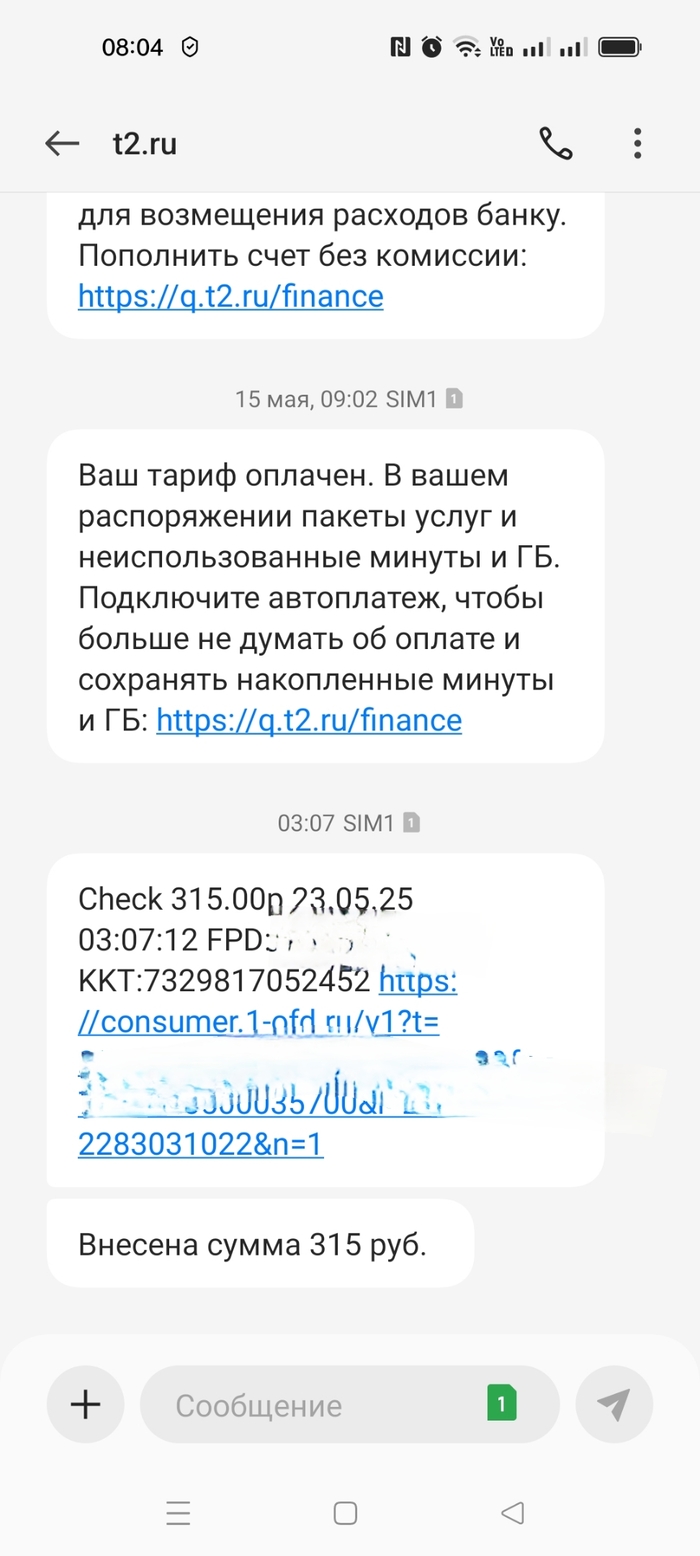Image resolution: width=700 pixels, height=1556 pixels.
Task: Open the consumer.1-ofd.ru receipt link
Action: (258, 1025)
